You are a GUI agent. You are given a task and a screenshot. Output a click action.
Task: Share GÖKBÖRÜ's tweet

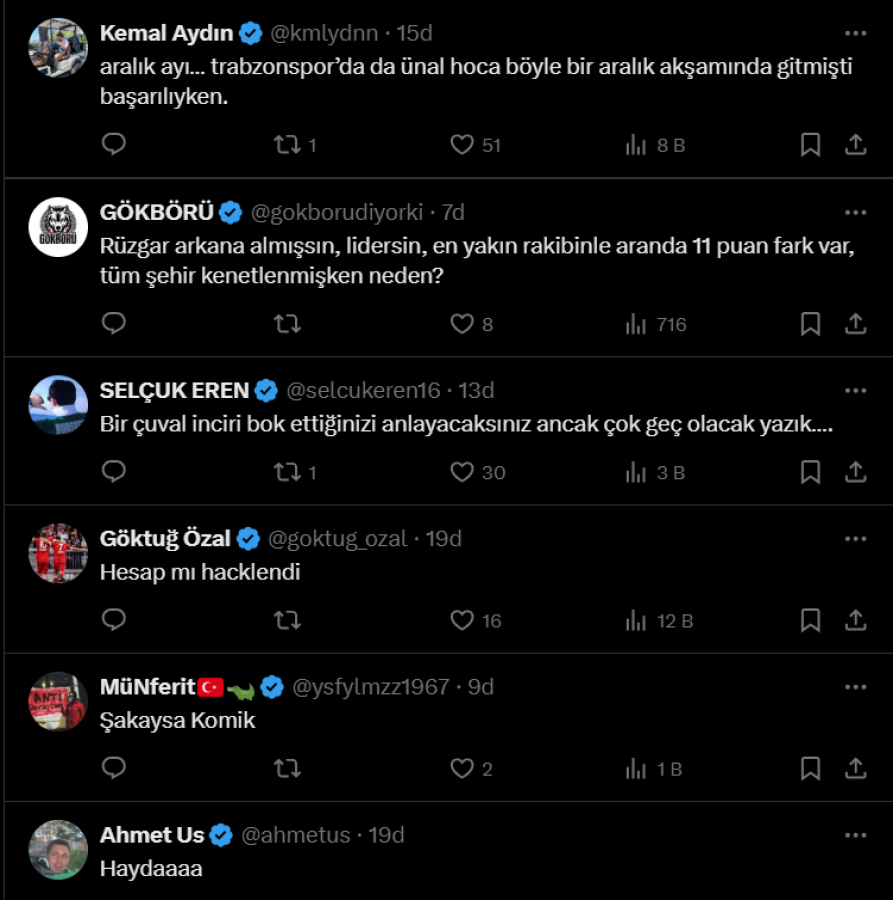855,324
